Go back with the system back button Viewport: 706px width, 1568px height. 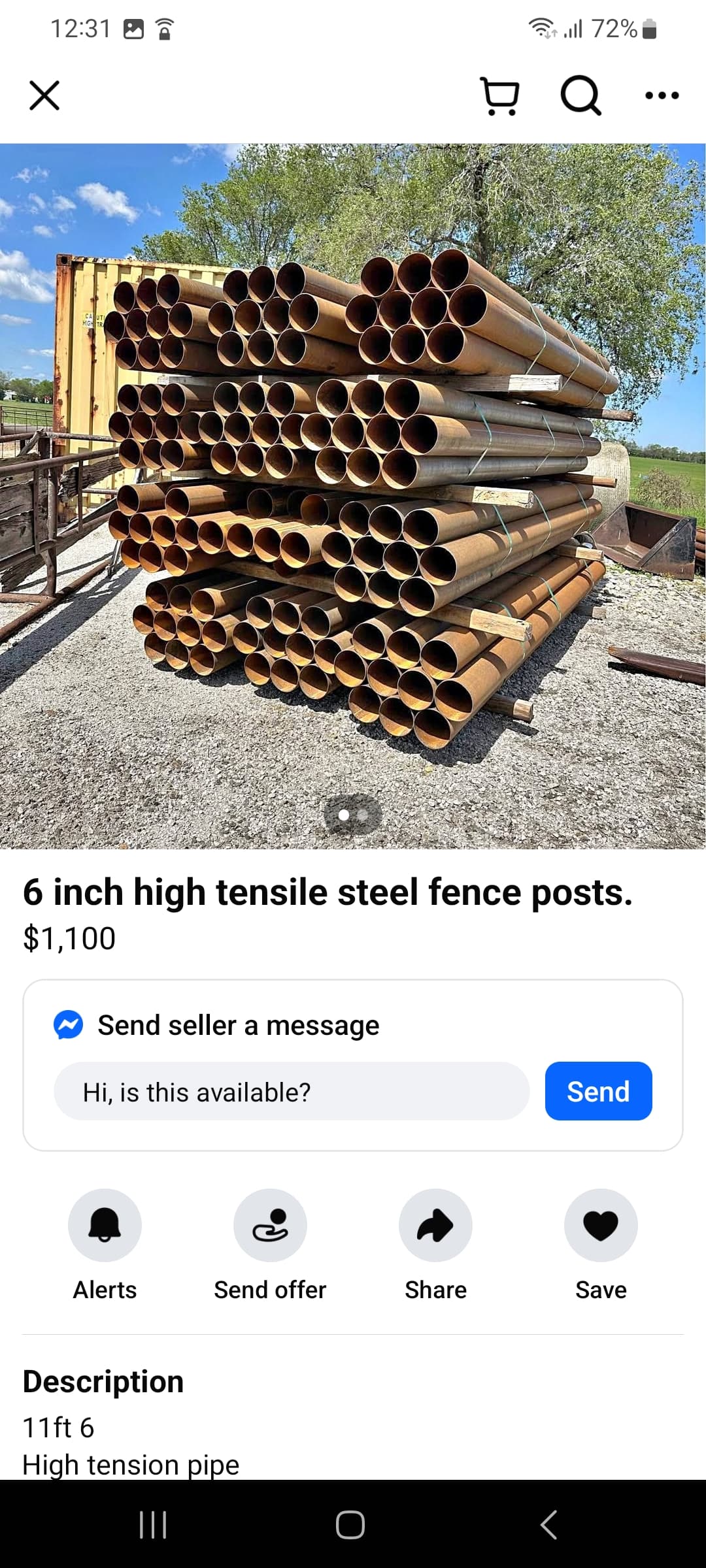click(549, 1525)
